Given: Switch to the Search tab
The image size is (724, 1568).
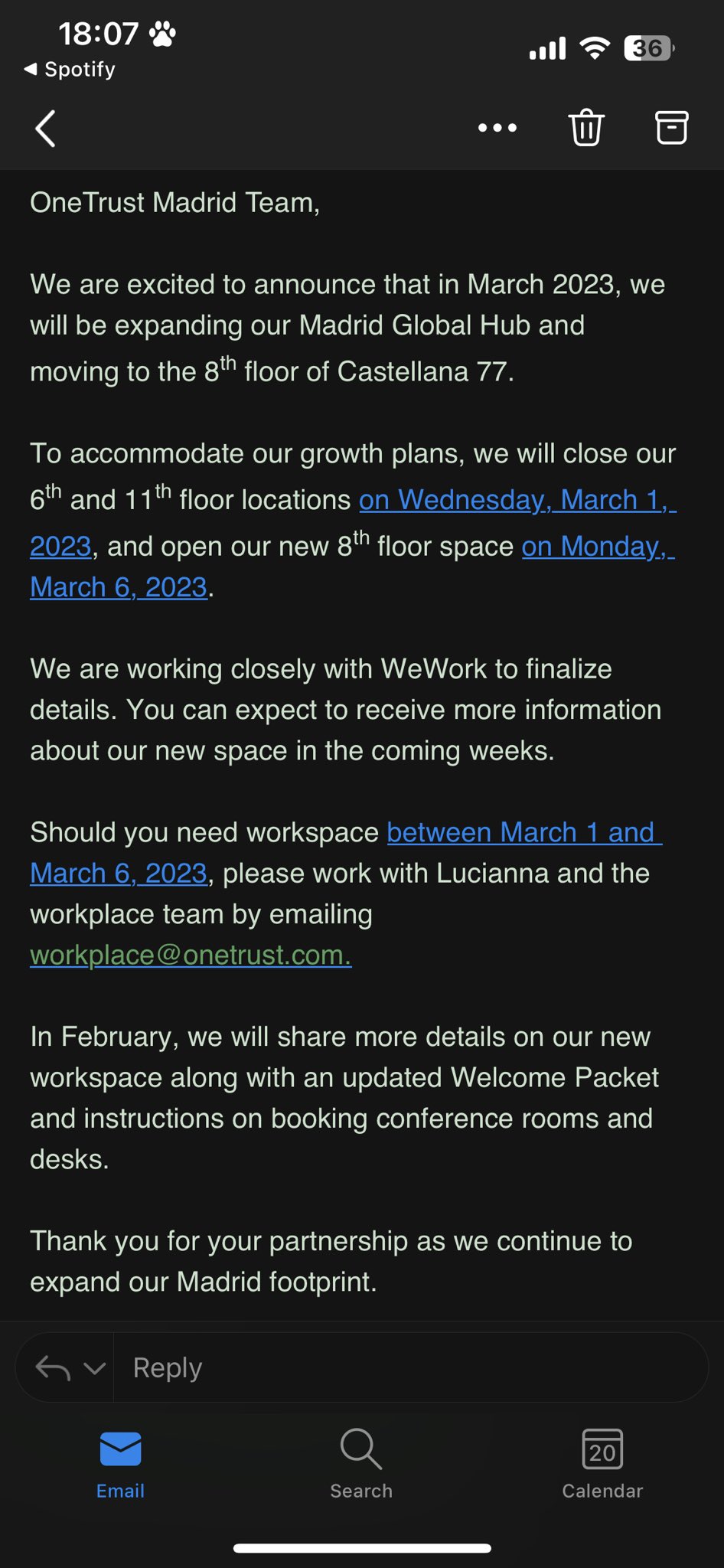Looking at the screenshot, I should [x=361, y=1463].
